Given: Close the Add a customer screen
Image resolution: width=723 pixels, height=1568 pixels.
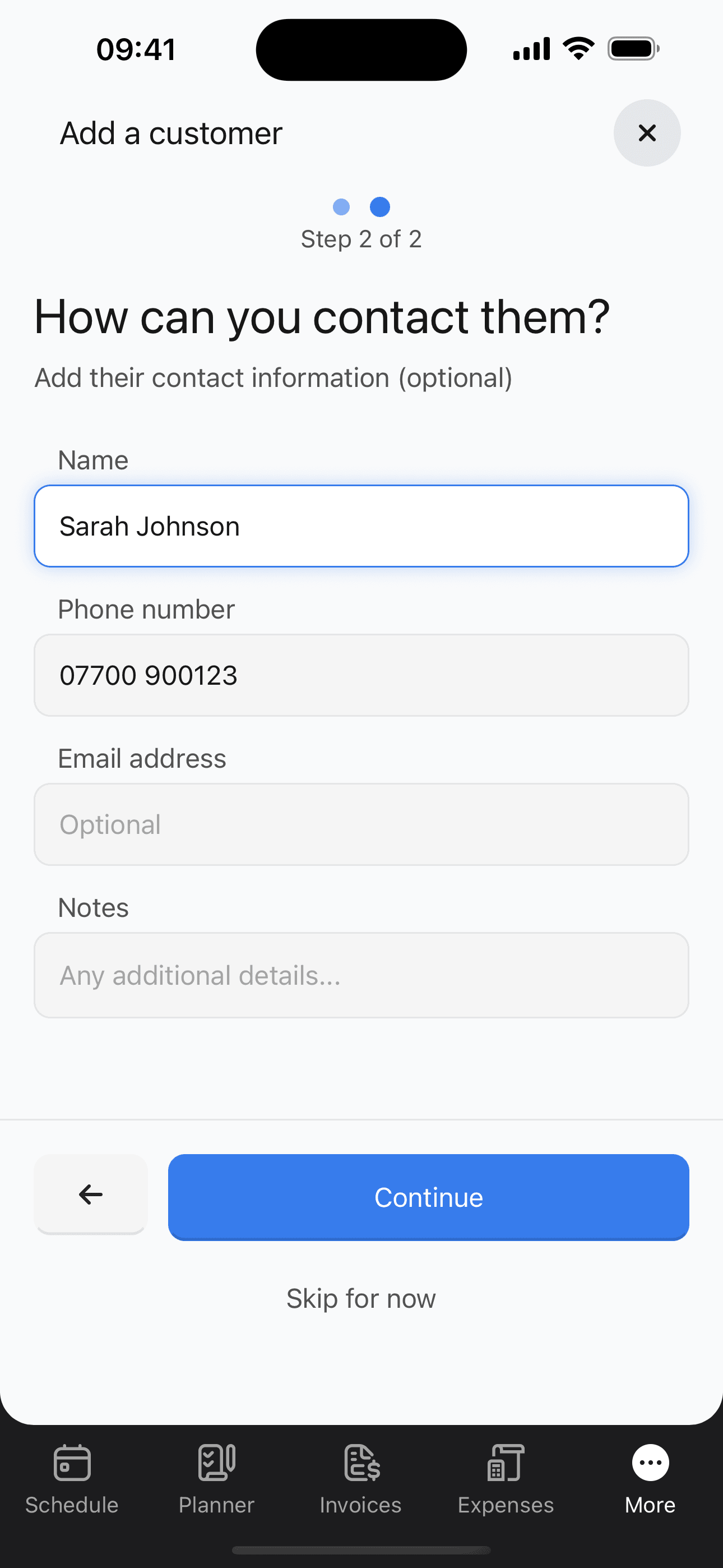Looking at the screenshot, I should click(647, 133).
